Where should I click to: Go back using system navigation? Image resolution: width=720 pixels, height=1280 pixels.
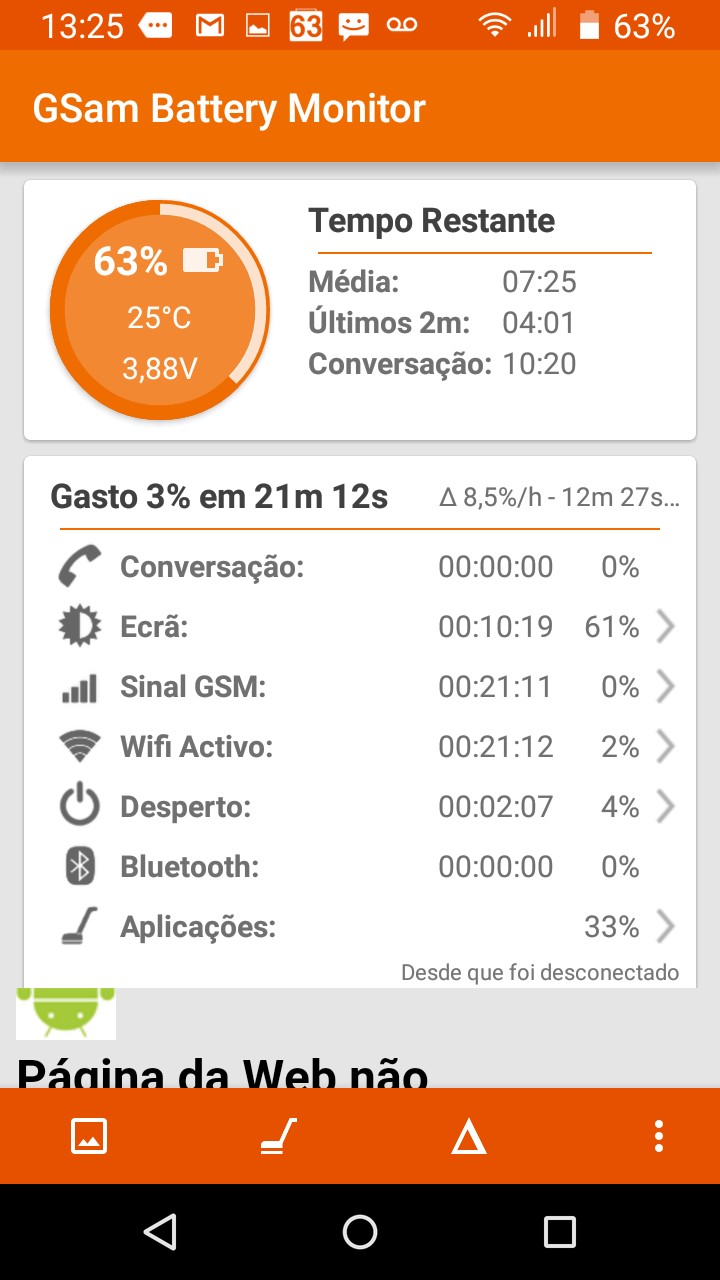click(160, 1231)
